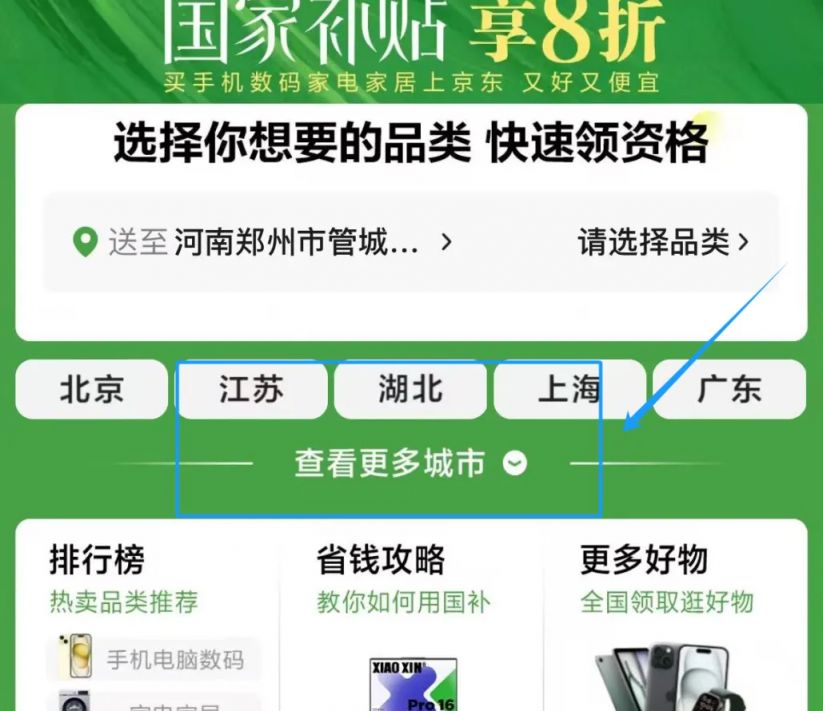The height and width of the screenshot is (711, 823).
Task: Pick the 上海 region chip
Action: (569, 389)
